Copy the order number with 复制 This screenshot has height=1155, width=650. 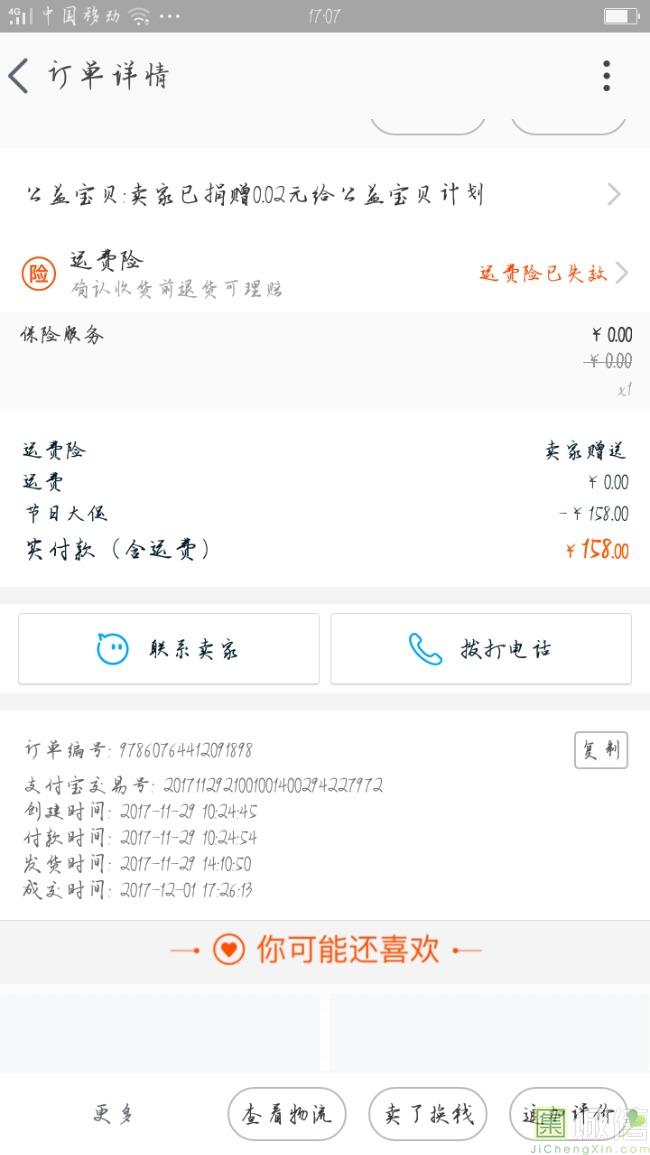click(x=601, y=750)
